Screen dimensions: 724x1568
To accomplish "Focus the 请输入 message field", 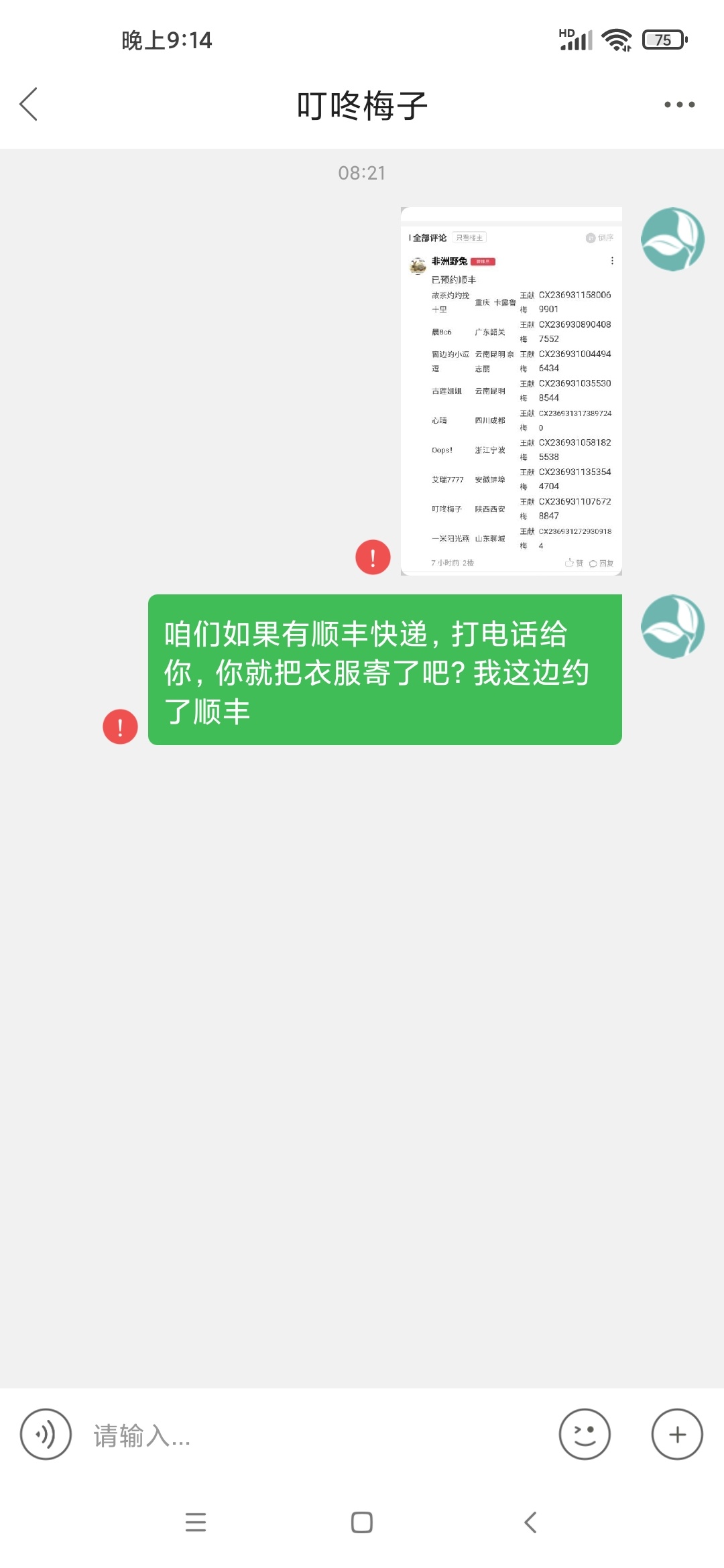I will 315,1435.
